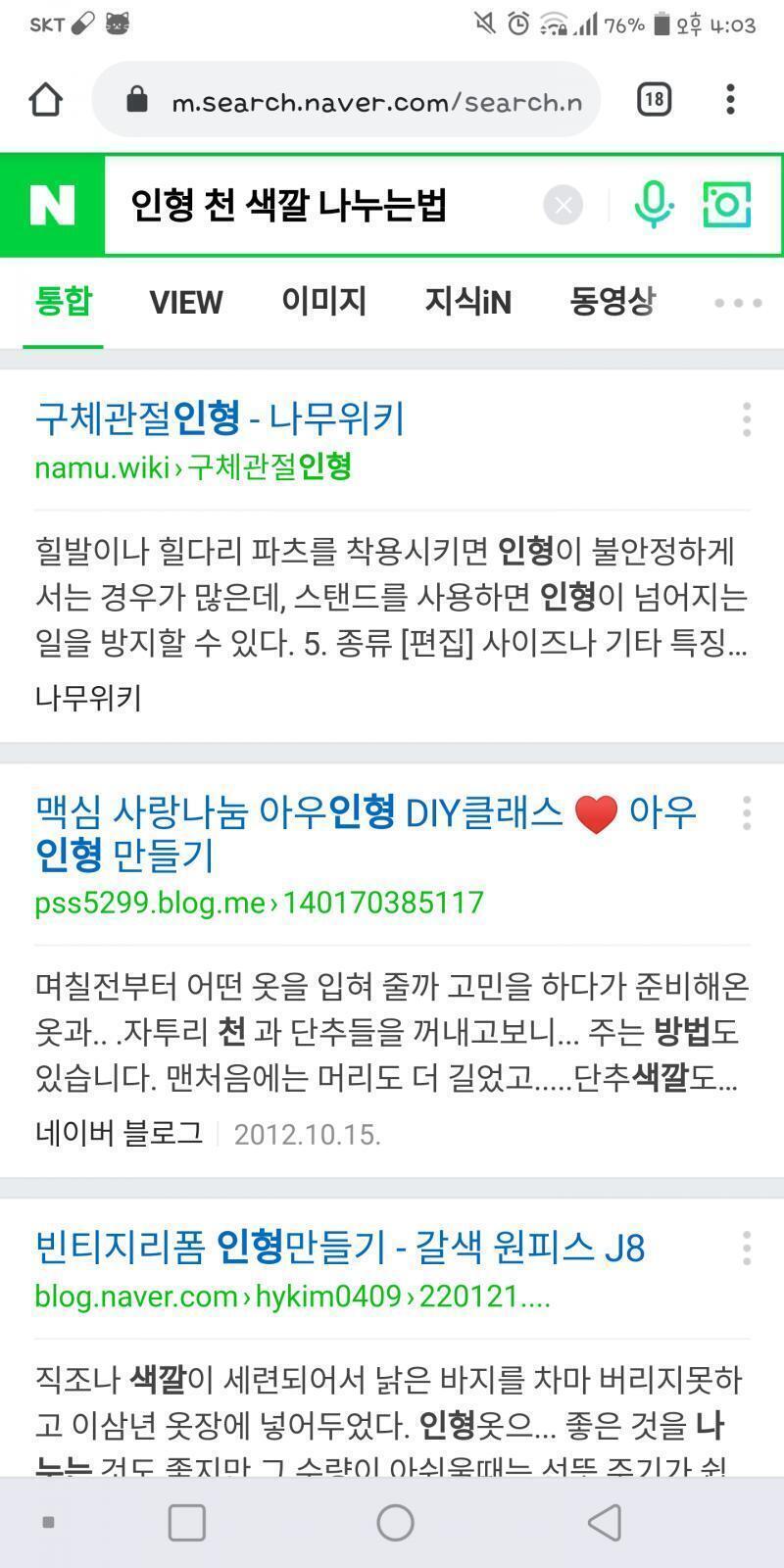Open the 빈티지리폼 인형만들기 갈색 원피스 result
The width and height of the screenshot is (784, 1568).
(x=340, y=1248)
